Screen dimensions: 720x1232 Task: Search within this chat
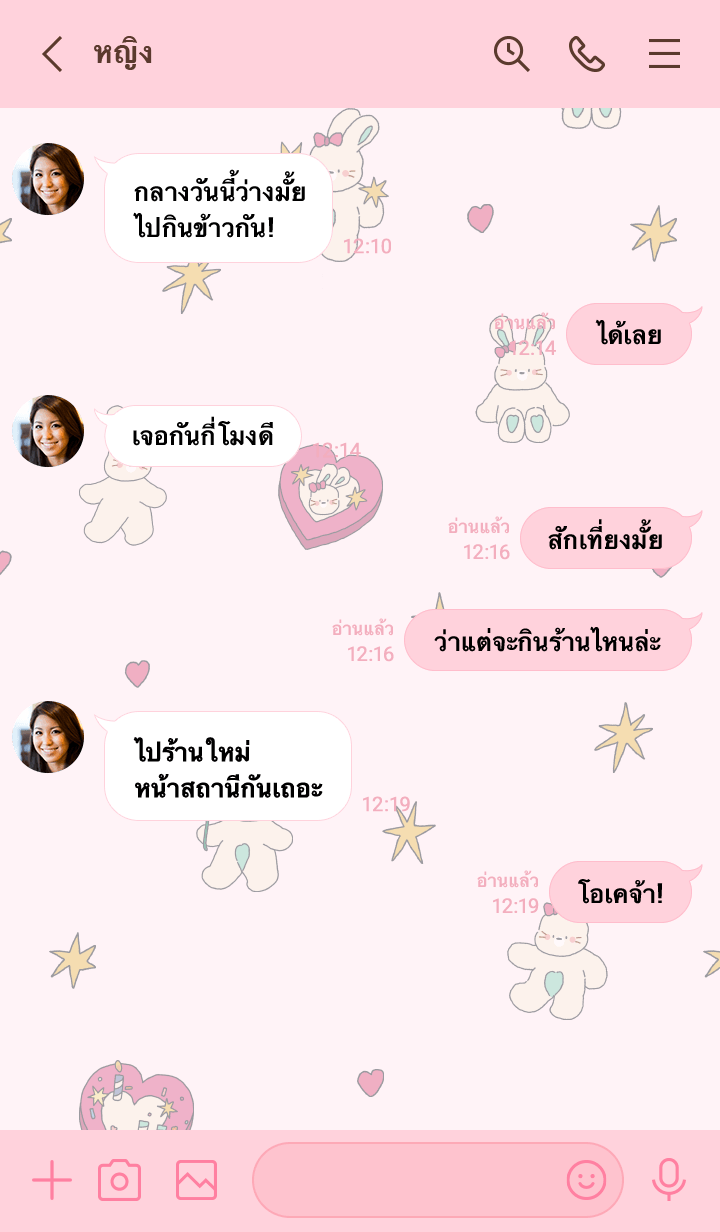tap(511, 54)
